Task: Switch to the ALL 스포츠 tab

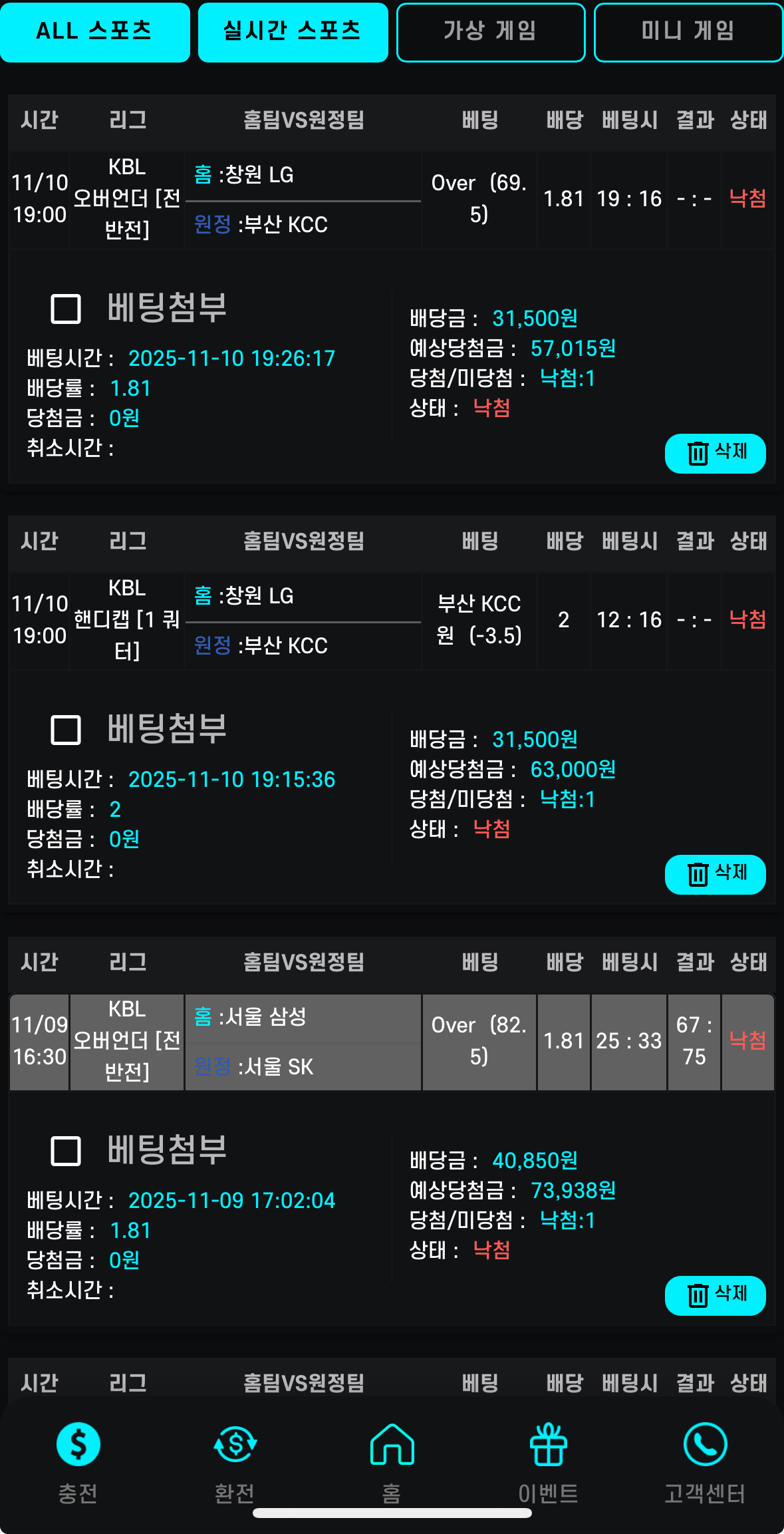Action: click(94, 32)
